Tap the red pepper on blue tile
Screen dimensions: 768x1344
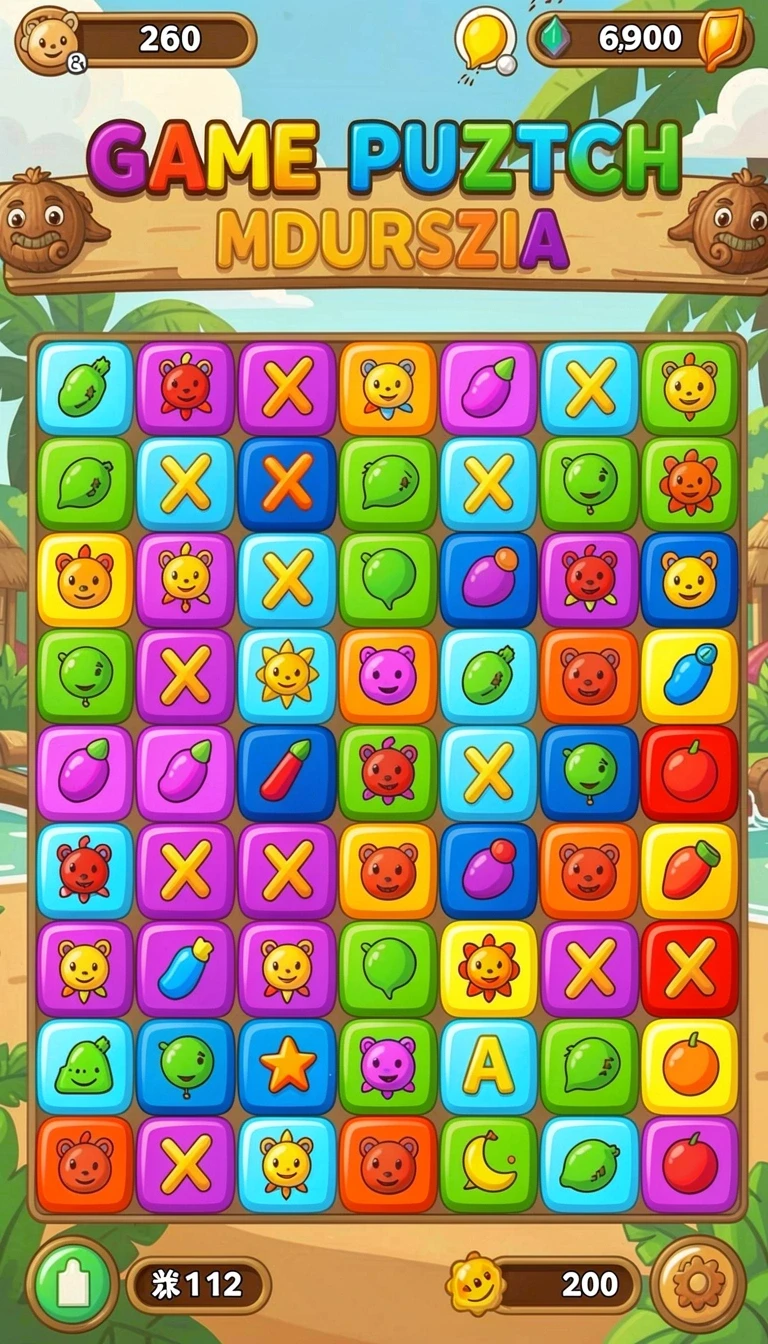click(x=287, y=773)
